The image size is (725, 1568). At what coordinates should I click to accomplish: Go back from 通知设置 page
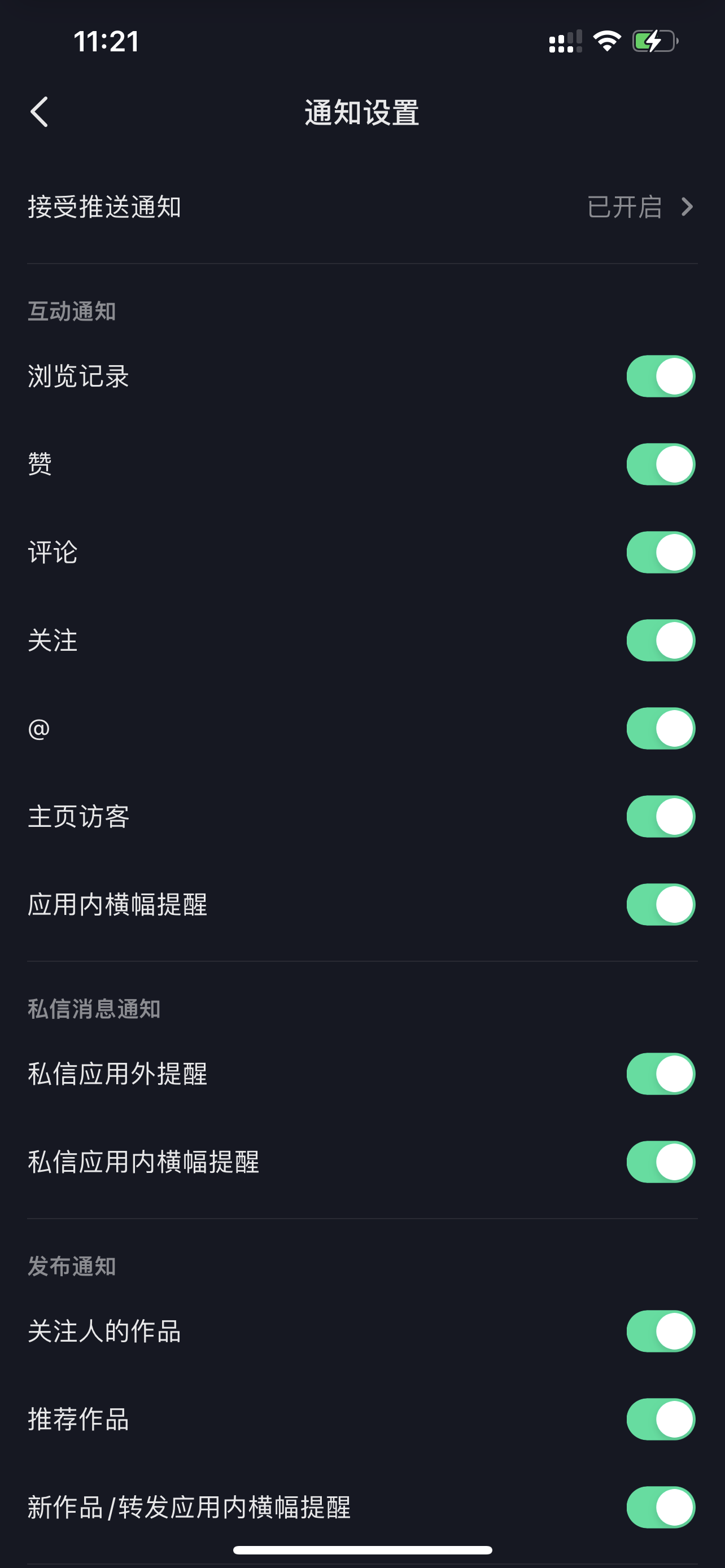tap(40, 112)
